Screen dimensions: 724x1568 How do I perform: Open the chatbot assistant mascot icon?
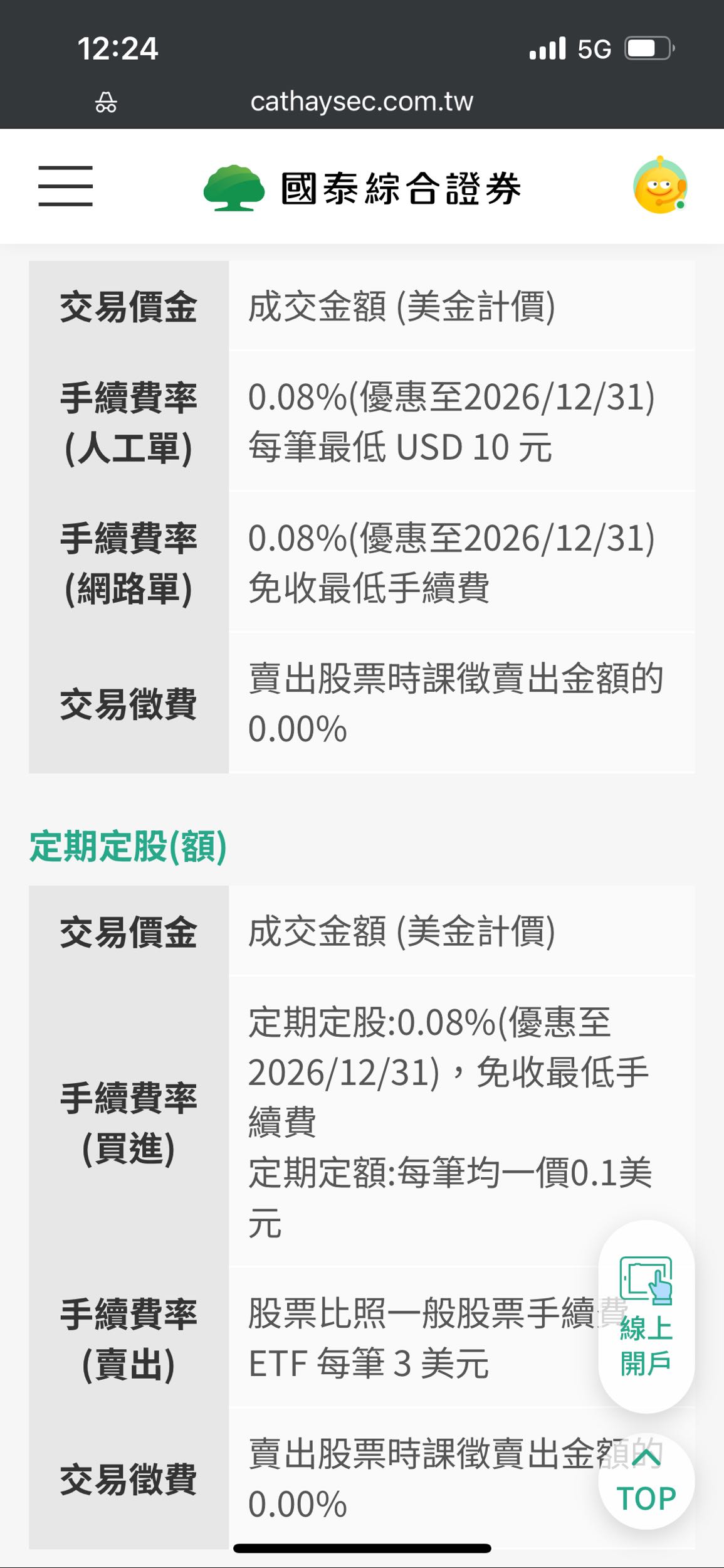[x=661, y=188]
